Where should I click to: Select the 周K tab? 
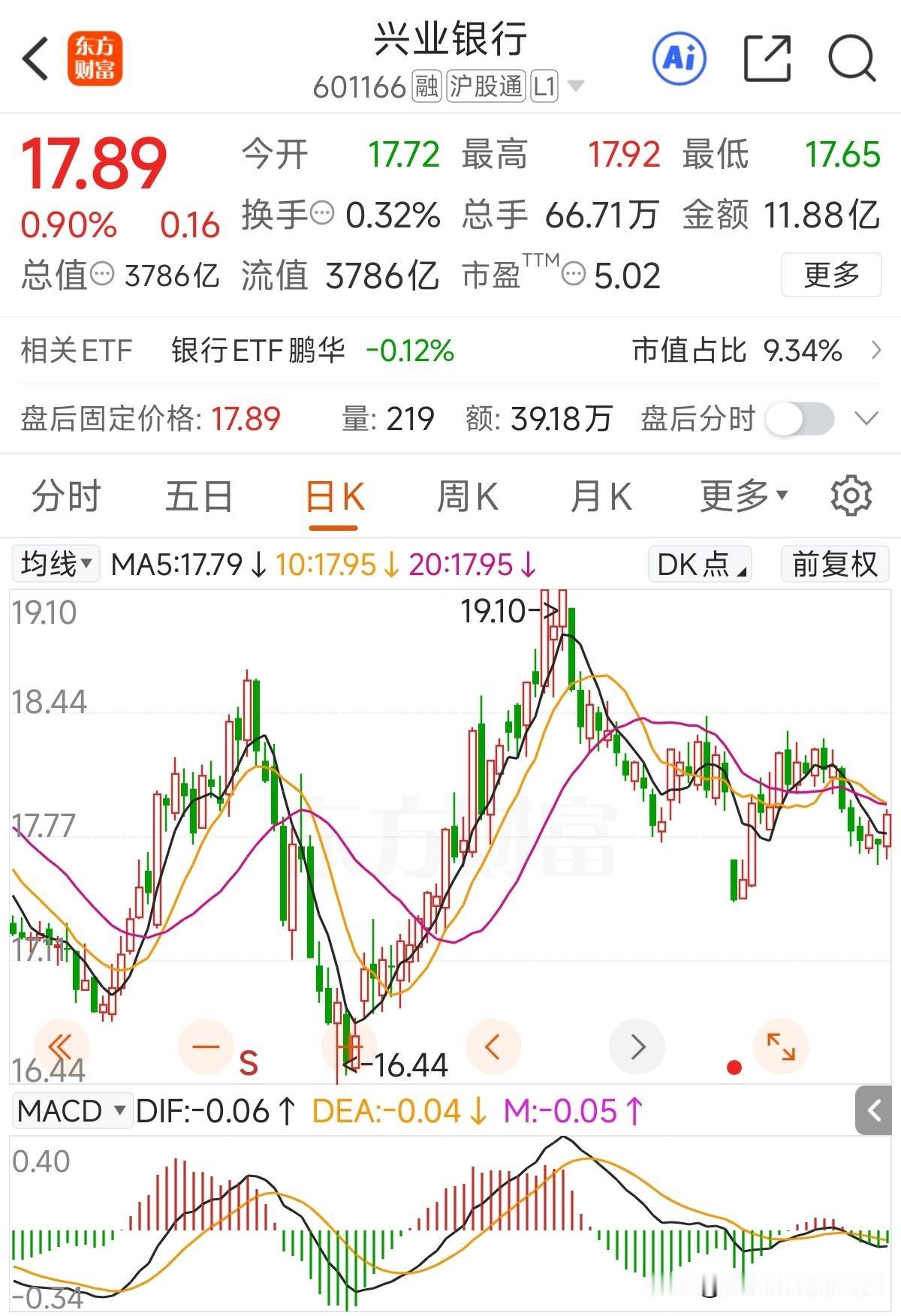466,496
